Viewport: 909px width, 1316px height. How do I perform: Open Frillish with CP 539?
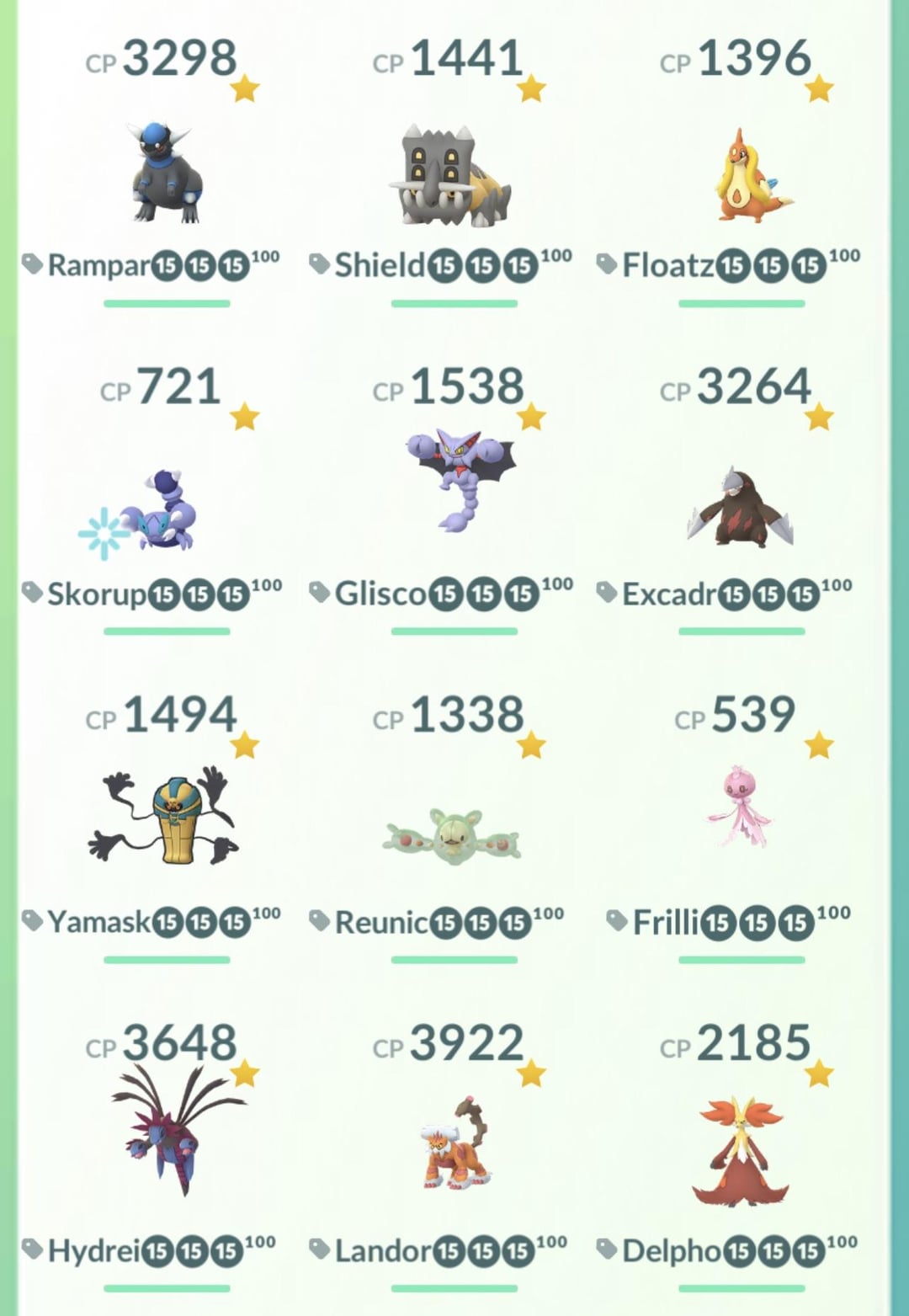coord(739,808)
